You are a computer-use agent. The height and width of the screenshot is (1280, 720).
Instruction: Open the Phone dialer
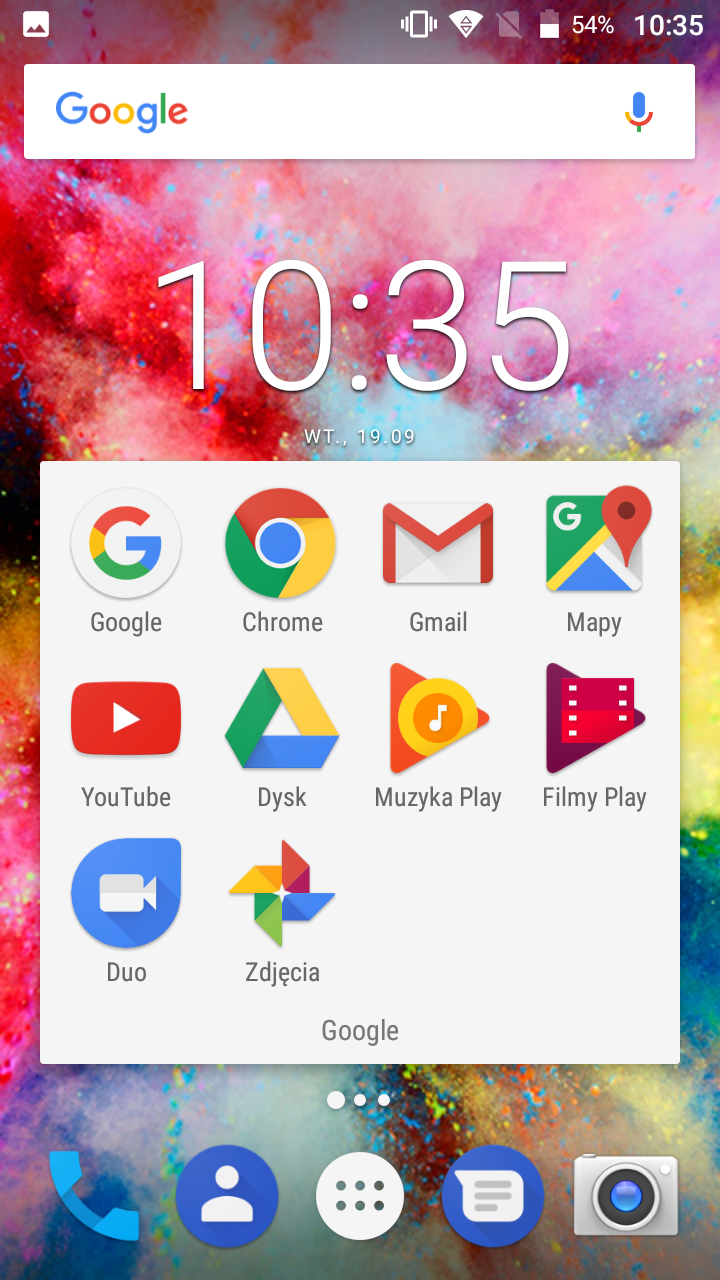(x=93, y=1194)
